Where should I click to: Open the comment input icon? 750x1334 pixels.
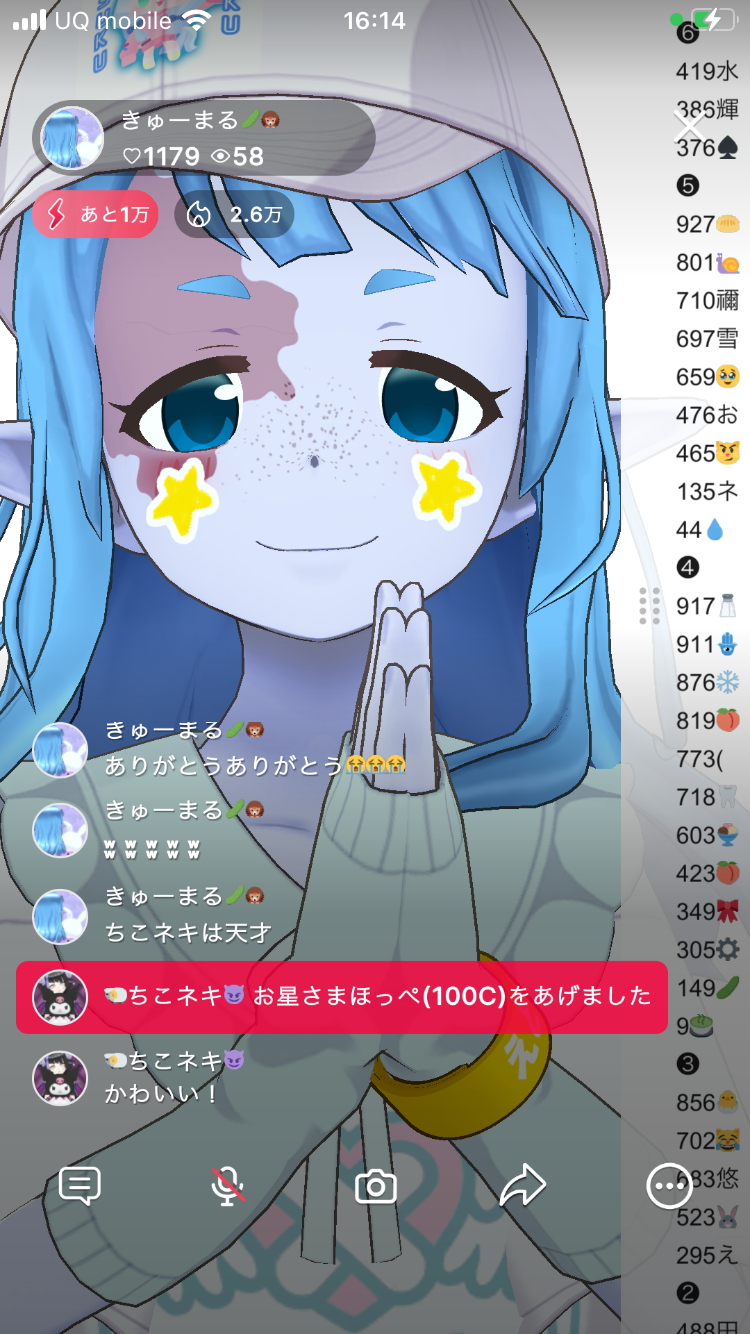(79, 1186)
